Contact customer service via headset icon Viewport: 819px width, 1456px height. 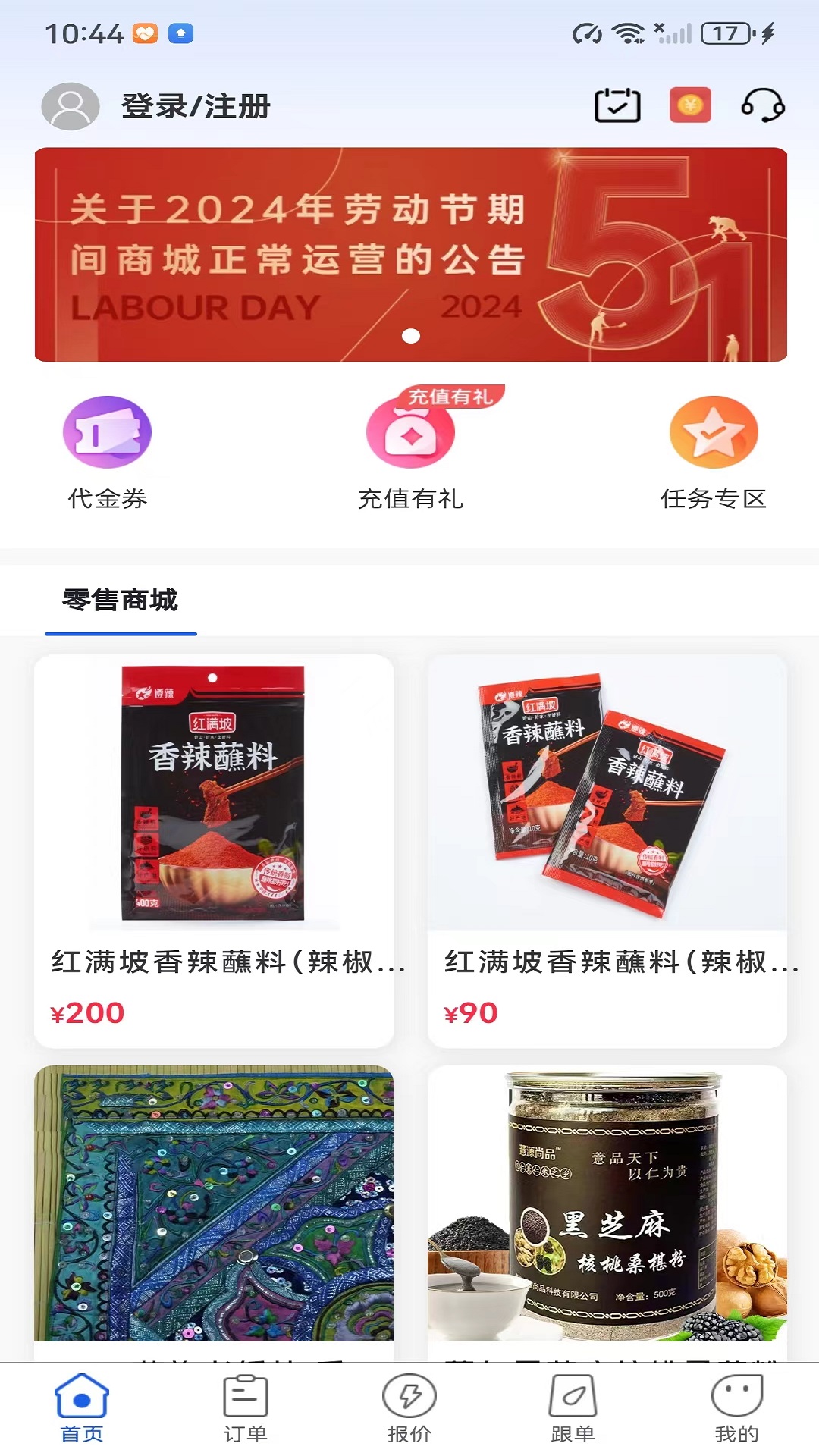click(x=762, y=105)
